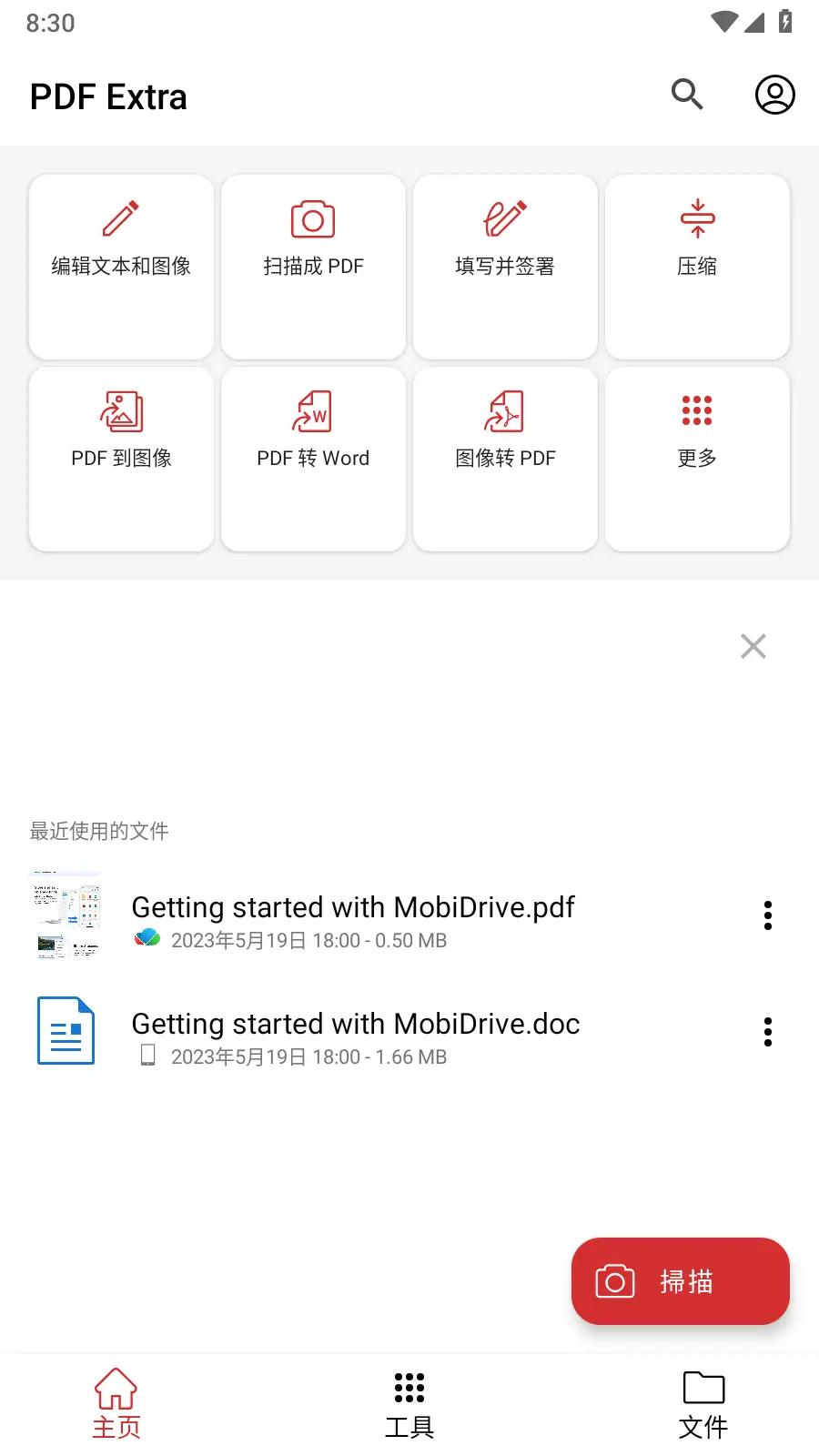Select the PDF 到图像 converter

coord(120,458)
